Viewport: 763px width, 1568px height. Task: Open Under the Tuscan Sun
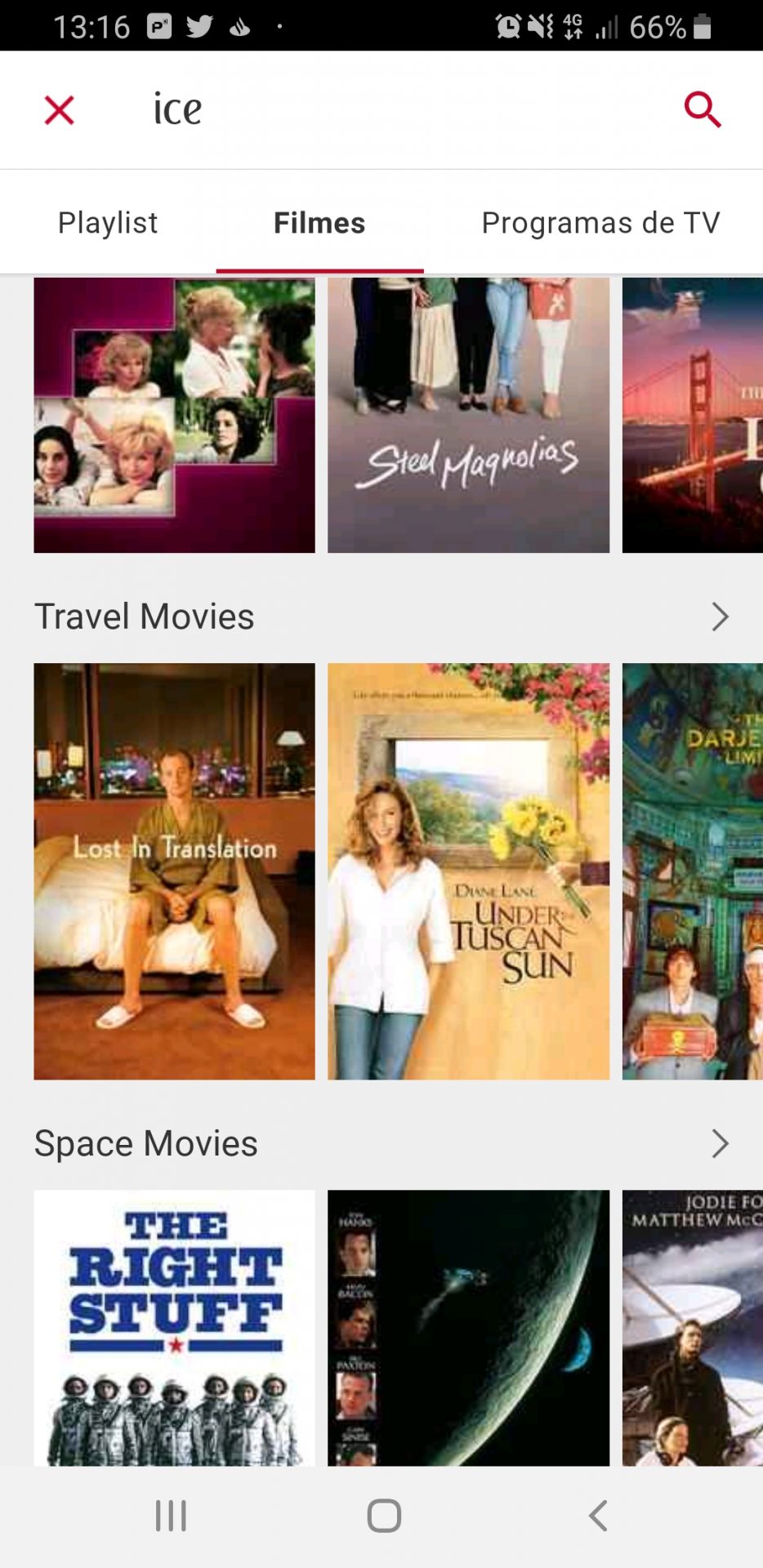[468, 871]
